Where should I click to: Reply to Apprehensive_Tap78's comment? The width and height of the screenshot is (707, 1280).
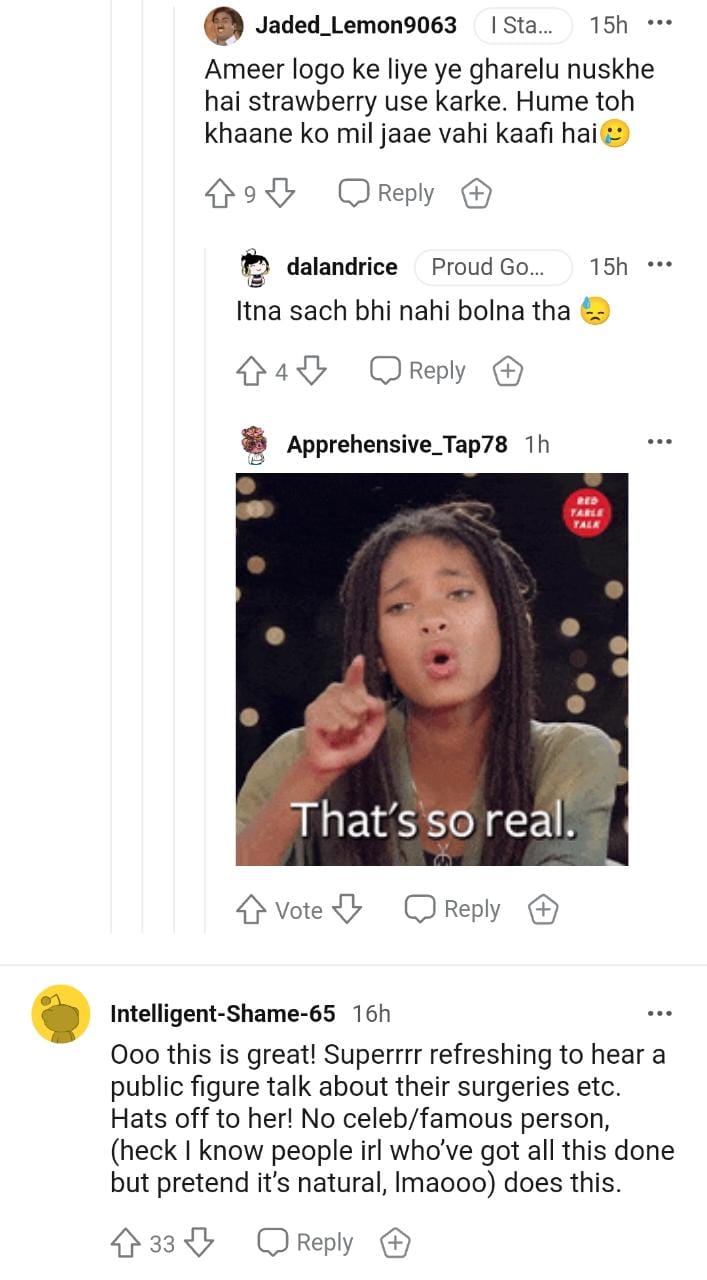pos(452,909)
